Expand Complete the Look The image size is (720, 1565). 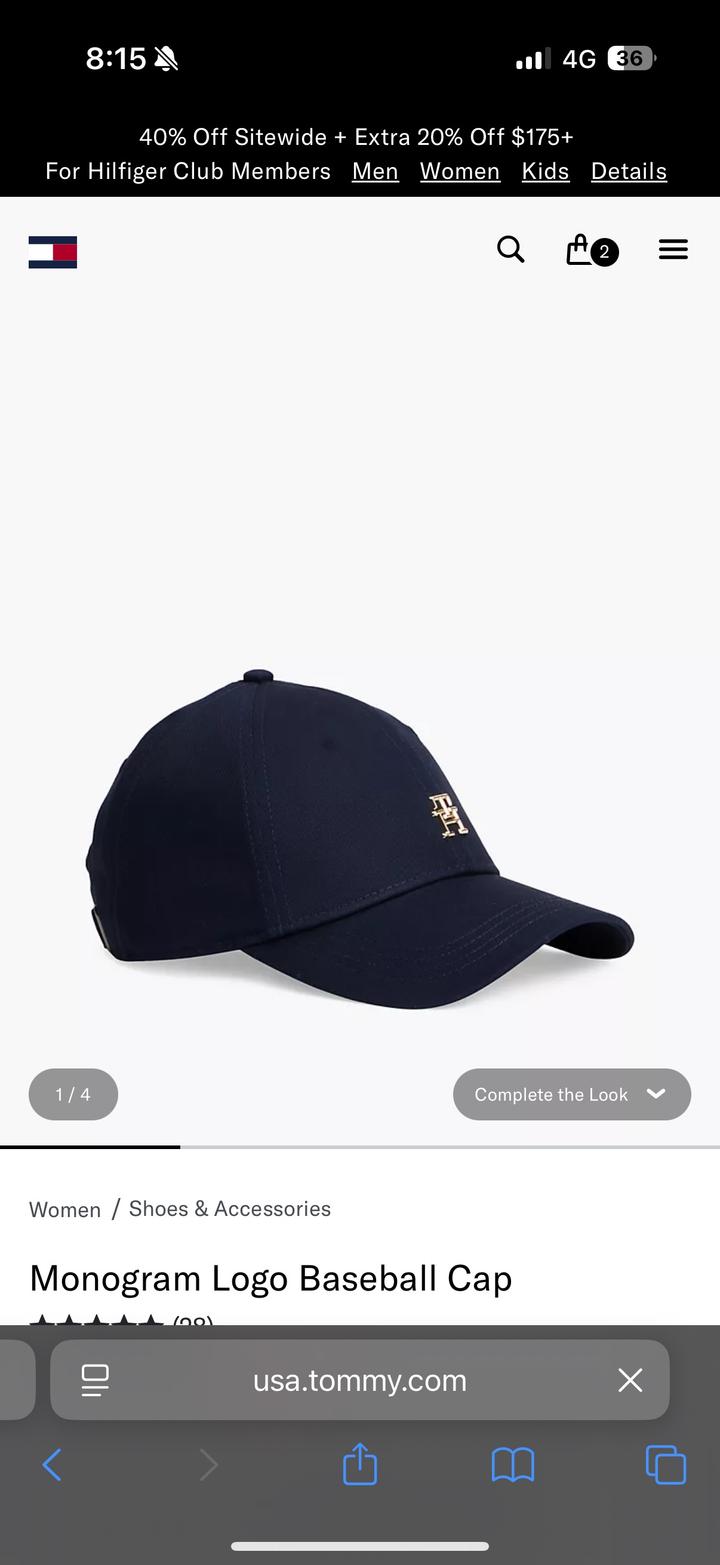click(x=571, y=1094)
